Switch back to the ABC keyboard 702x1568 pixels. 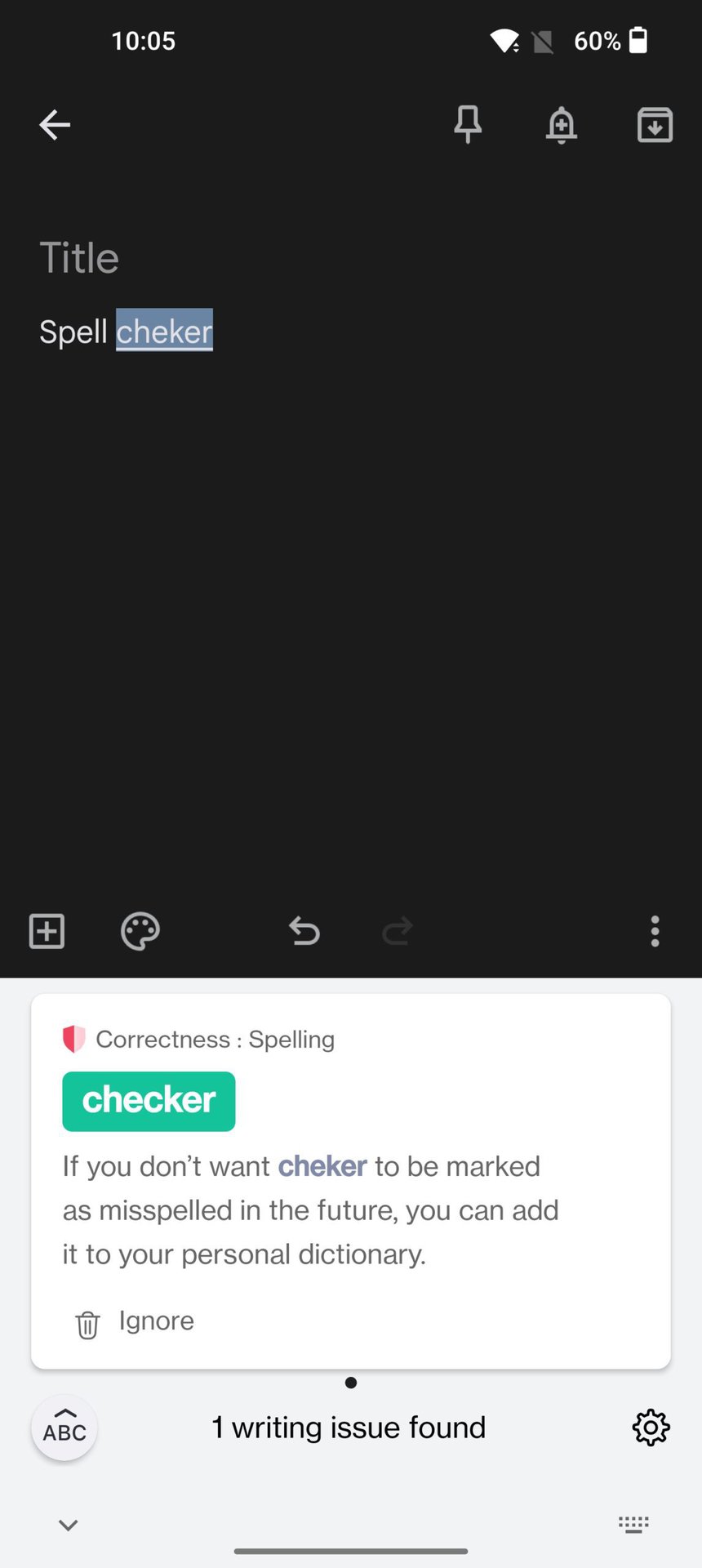point(64,1428)
